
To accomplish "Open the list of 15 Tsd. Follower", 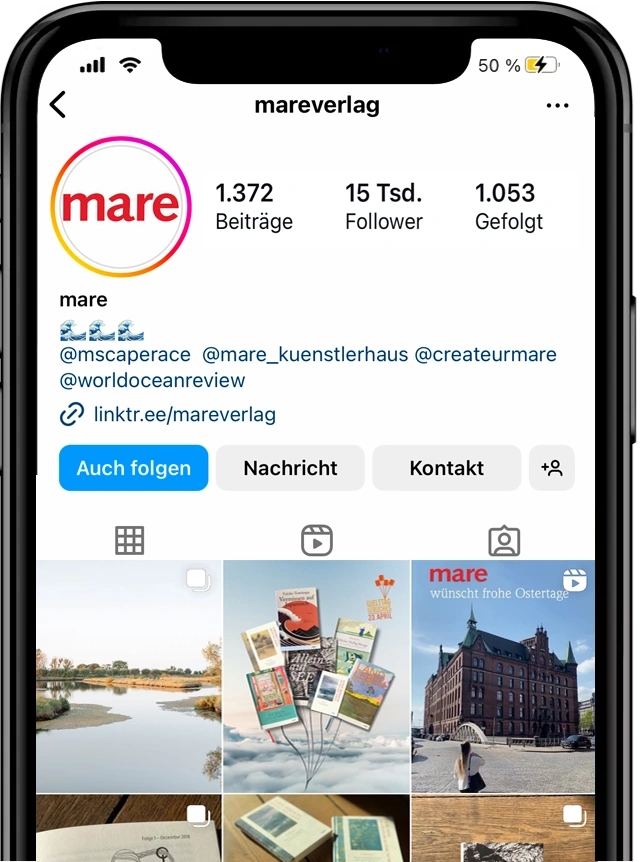I will [384, 207].
